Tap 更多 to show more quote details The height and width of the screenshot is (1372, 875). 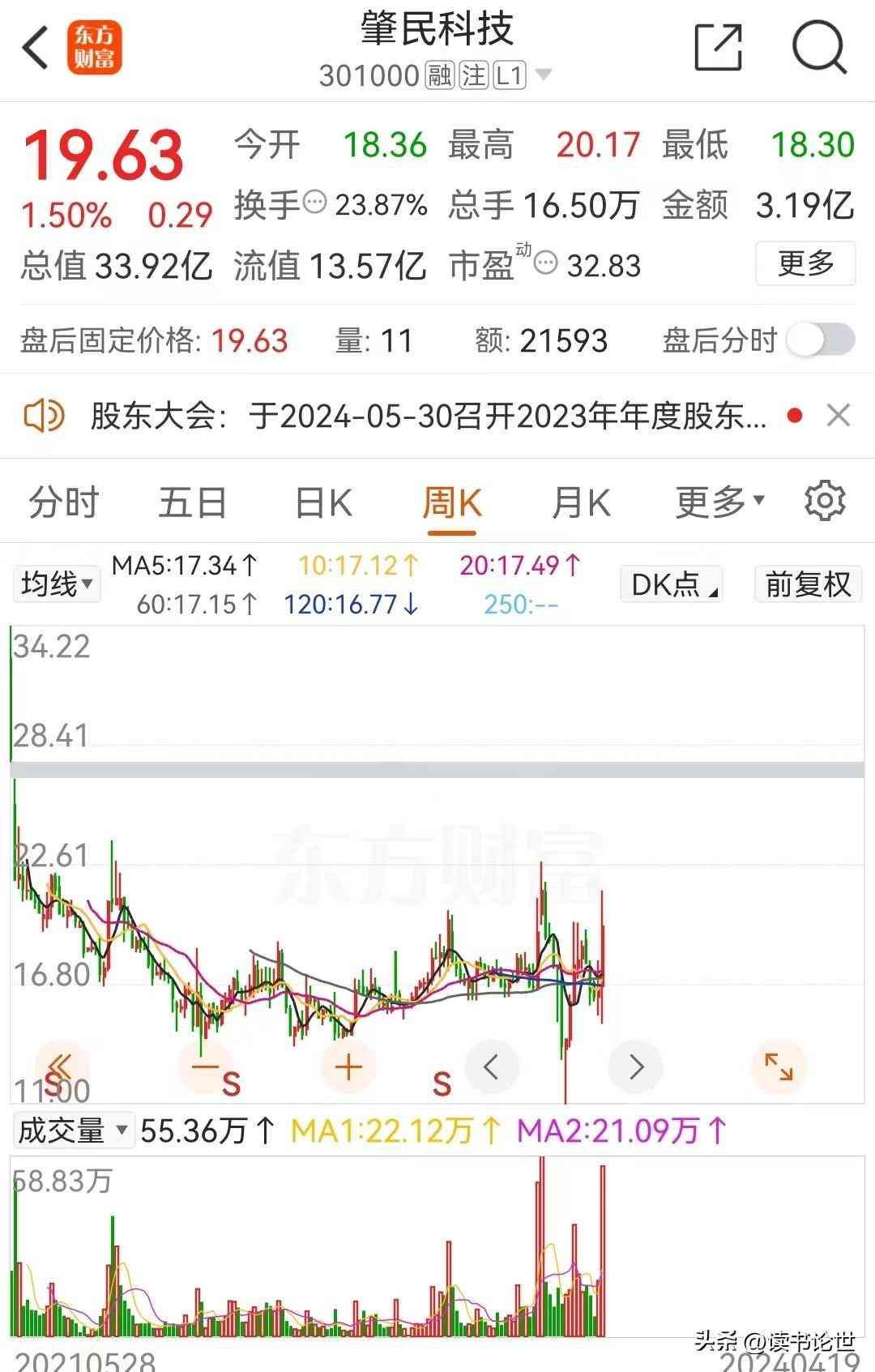805,263
